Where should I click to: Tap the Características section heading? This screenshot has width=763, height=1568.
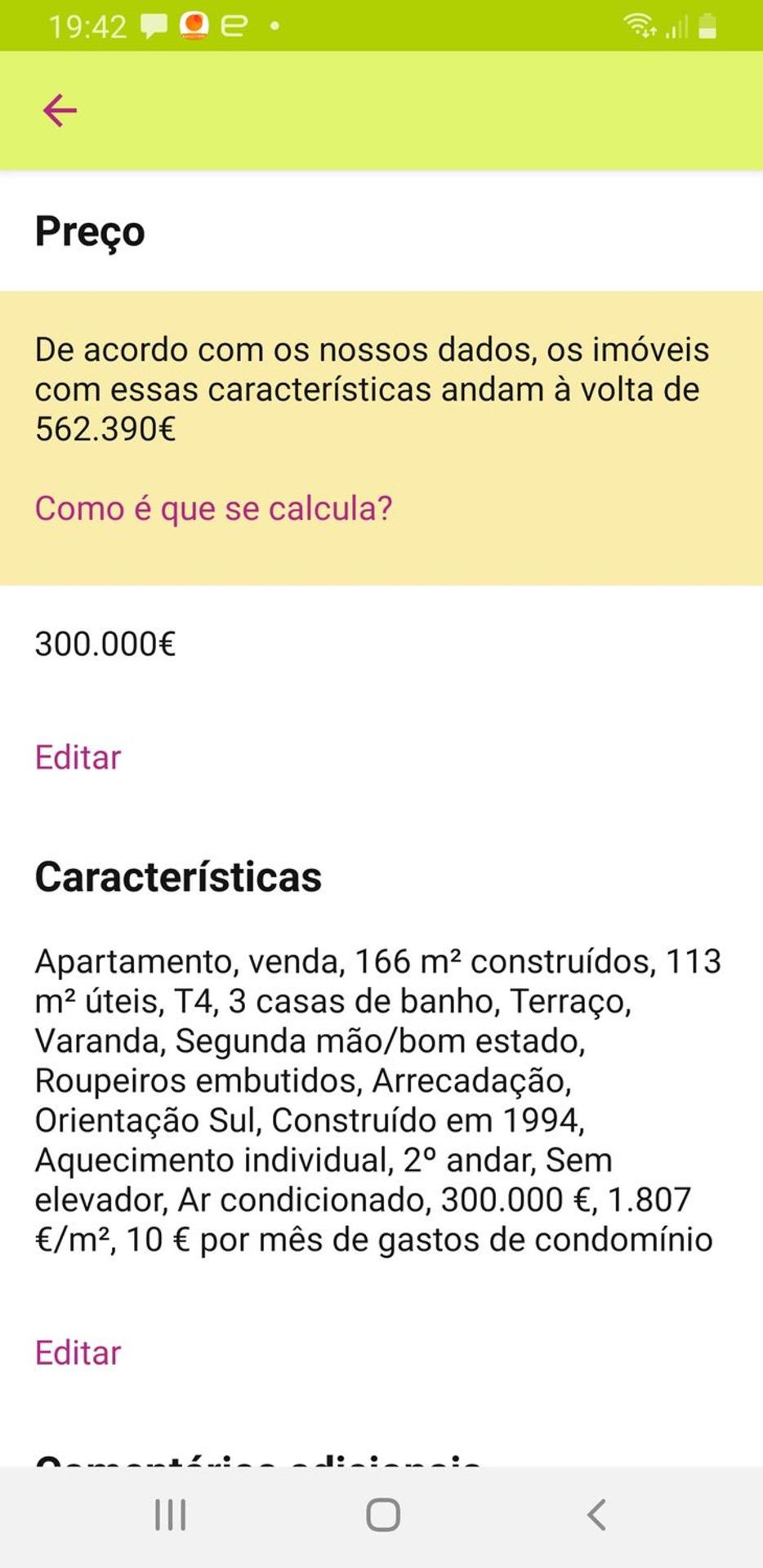click(178, 877)
